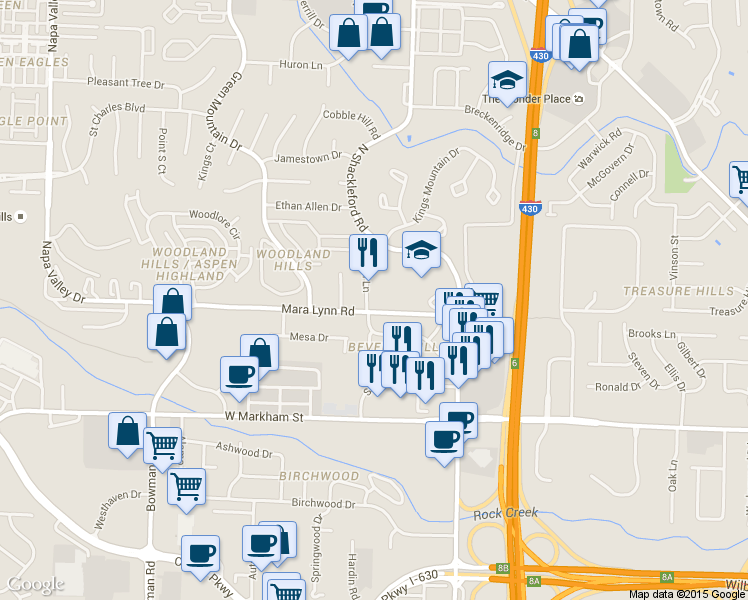Screen dimensions: 748x600
Task: Open the shopping bag marker near Huron Ln
Action: 348,34
